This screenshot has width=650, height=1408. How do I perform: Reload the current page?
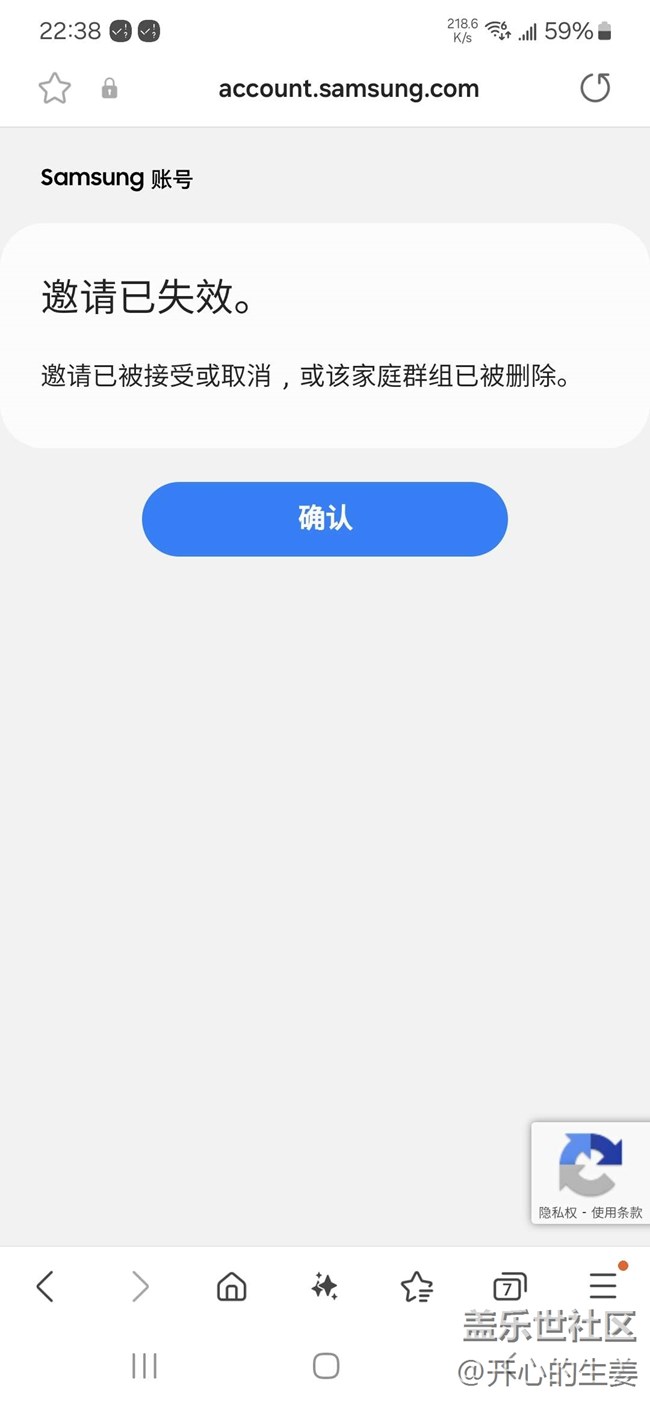pyautogui.click(x=595, y=89)
